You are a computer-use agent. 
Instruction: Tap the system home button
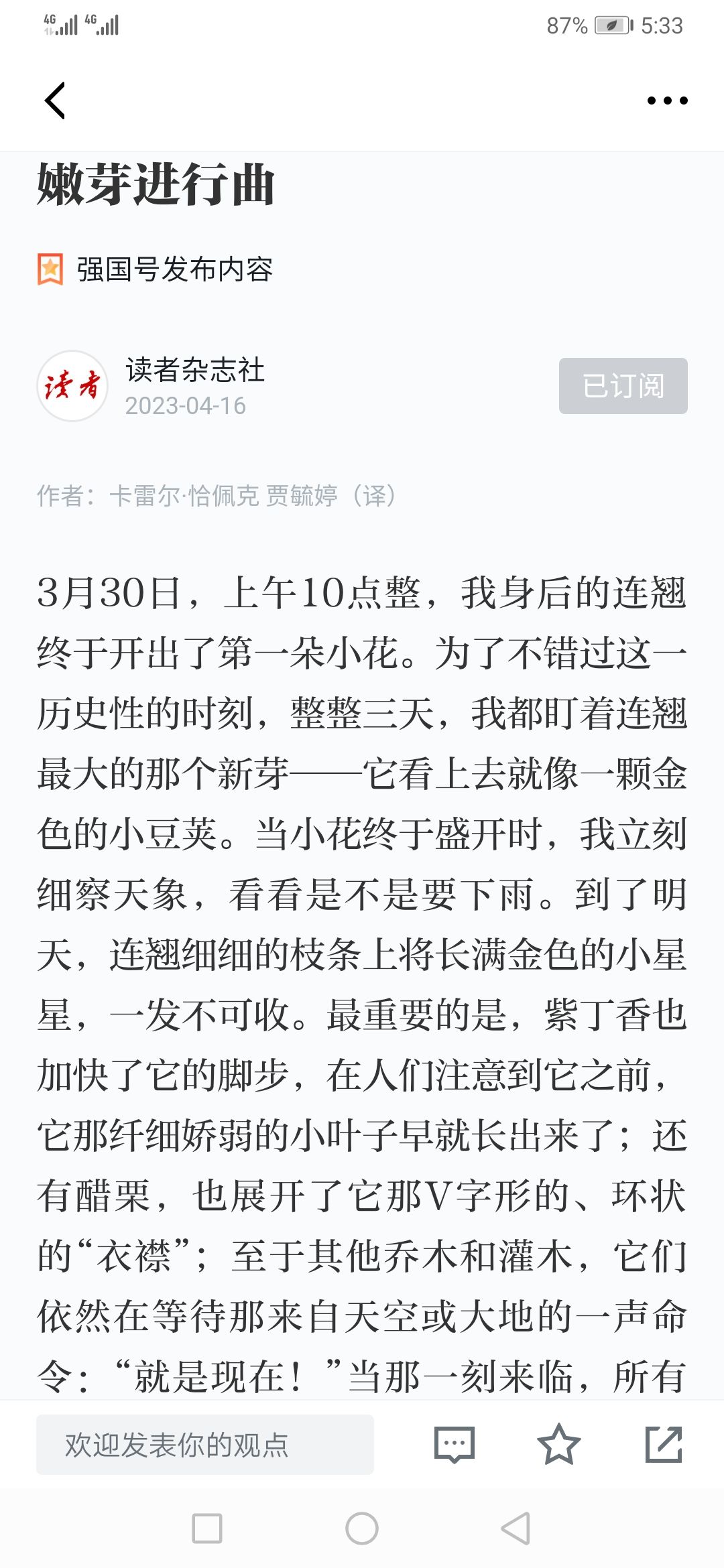pyautogui.click(x=362, y=1528)
